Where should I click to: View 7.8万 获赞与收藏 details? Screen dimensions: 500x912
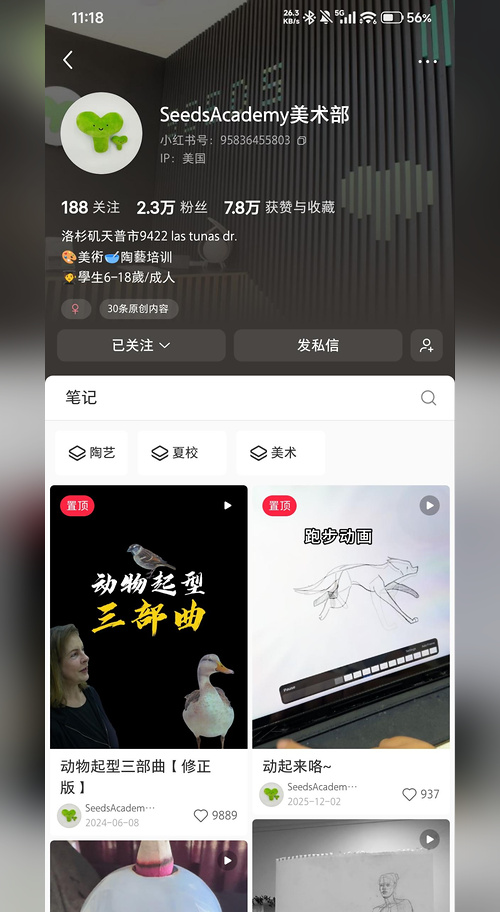click(x=280, y=207)
